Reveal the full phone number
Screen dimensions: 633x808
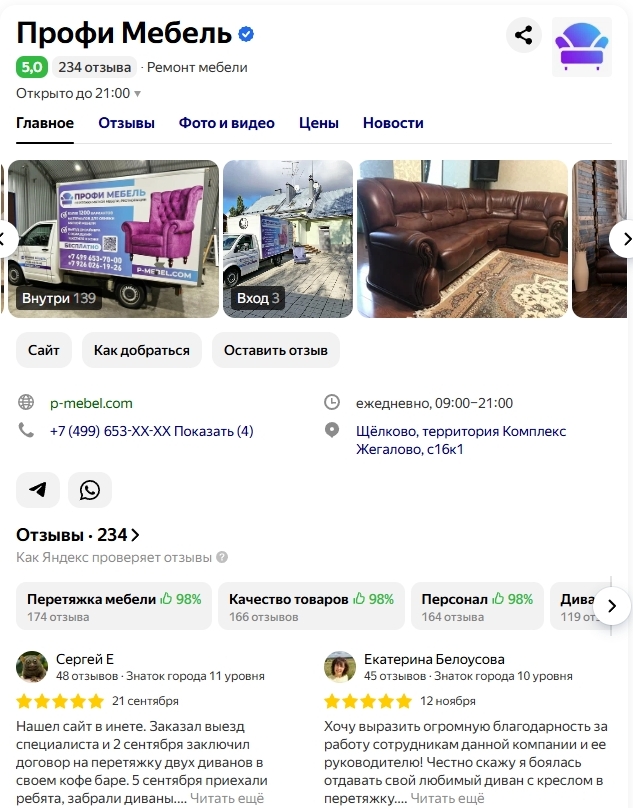pyautogui.click(x=214, y=431)
